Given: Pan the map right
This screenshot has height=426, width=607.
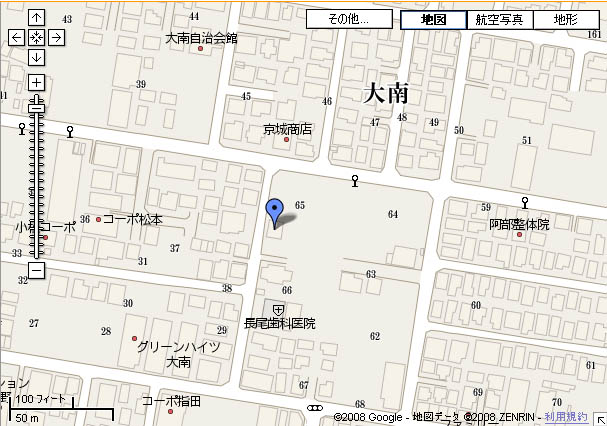Looking at the screenshot, I should [x=56, y=37].
